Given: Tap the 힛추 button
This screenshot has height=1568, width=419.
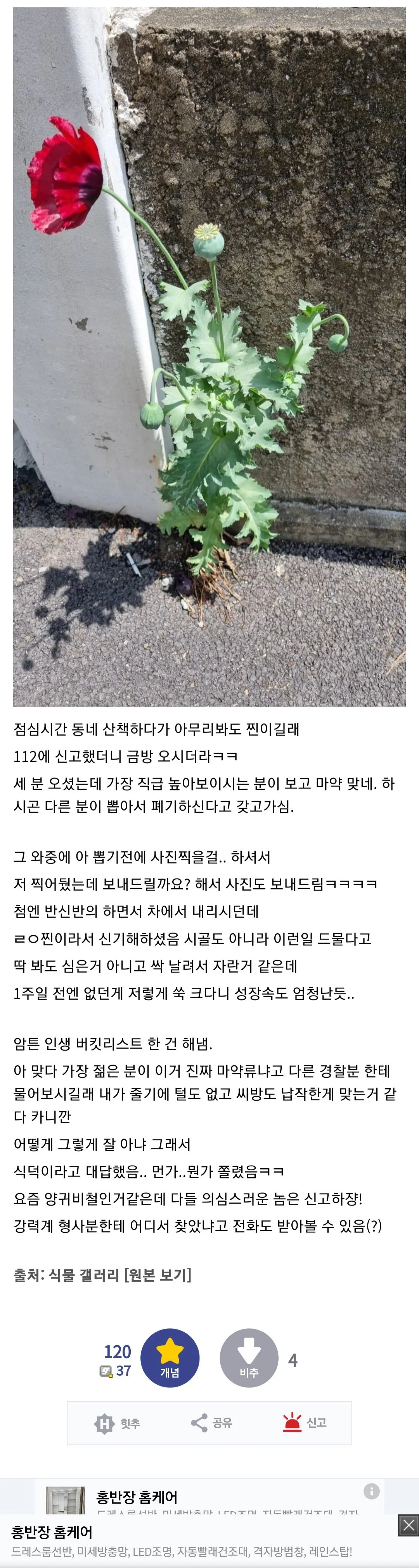Looking at the screenshot, I should click(x=118, y=1423).
